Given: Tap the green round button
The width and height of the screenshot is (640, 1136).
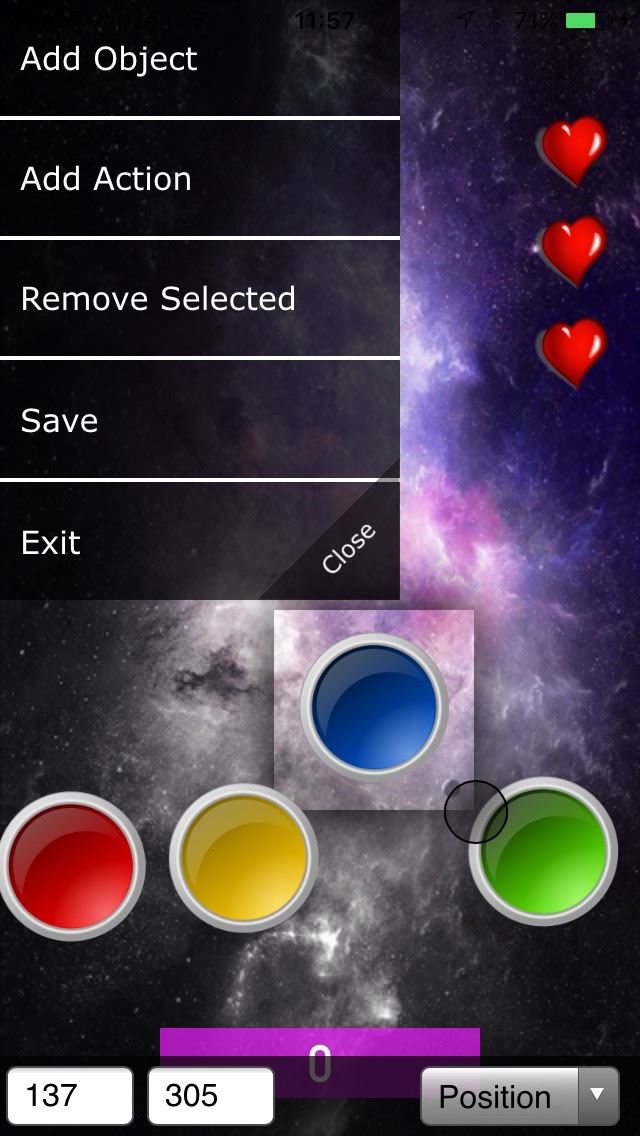Looking at the screenshot, I should (543, 851).
